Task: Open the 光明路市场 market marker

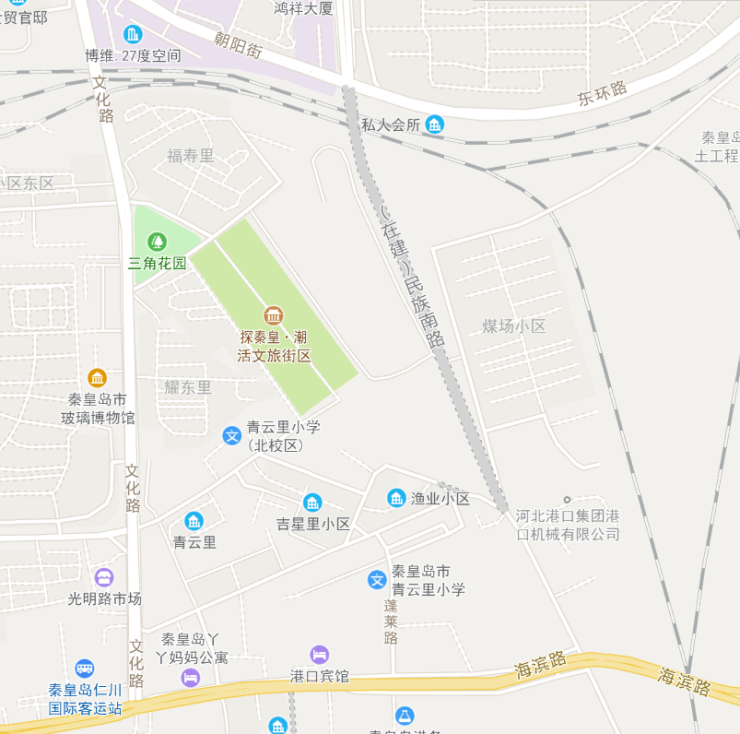Action: pyautogui.click(x=104, y=577)
